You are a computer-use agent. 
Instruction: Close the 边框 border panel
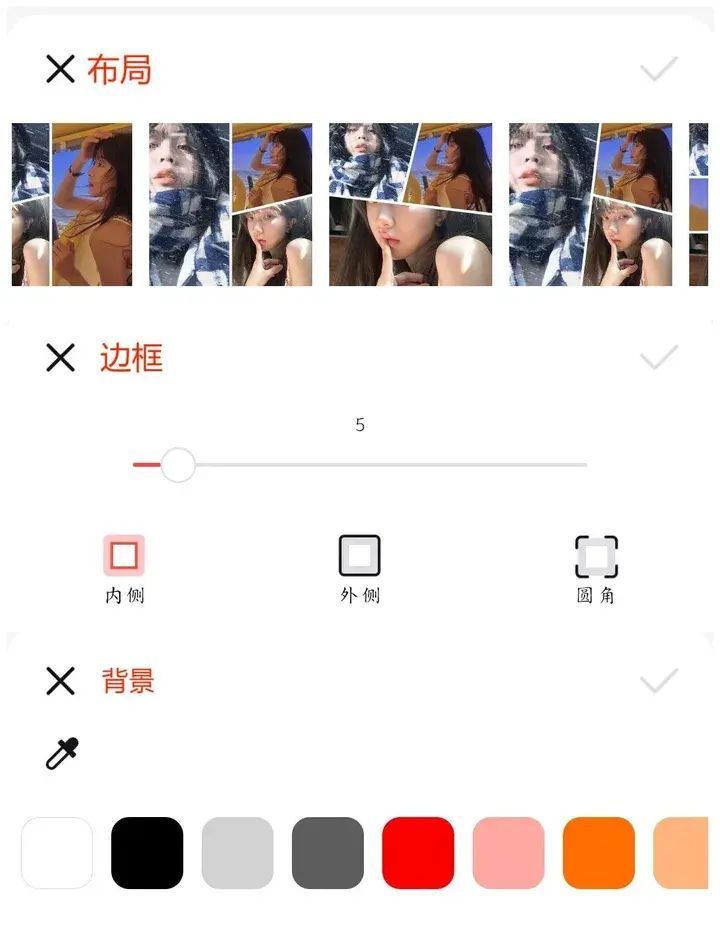[61, 357]
